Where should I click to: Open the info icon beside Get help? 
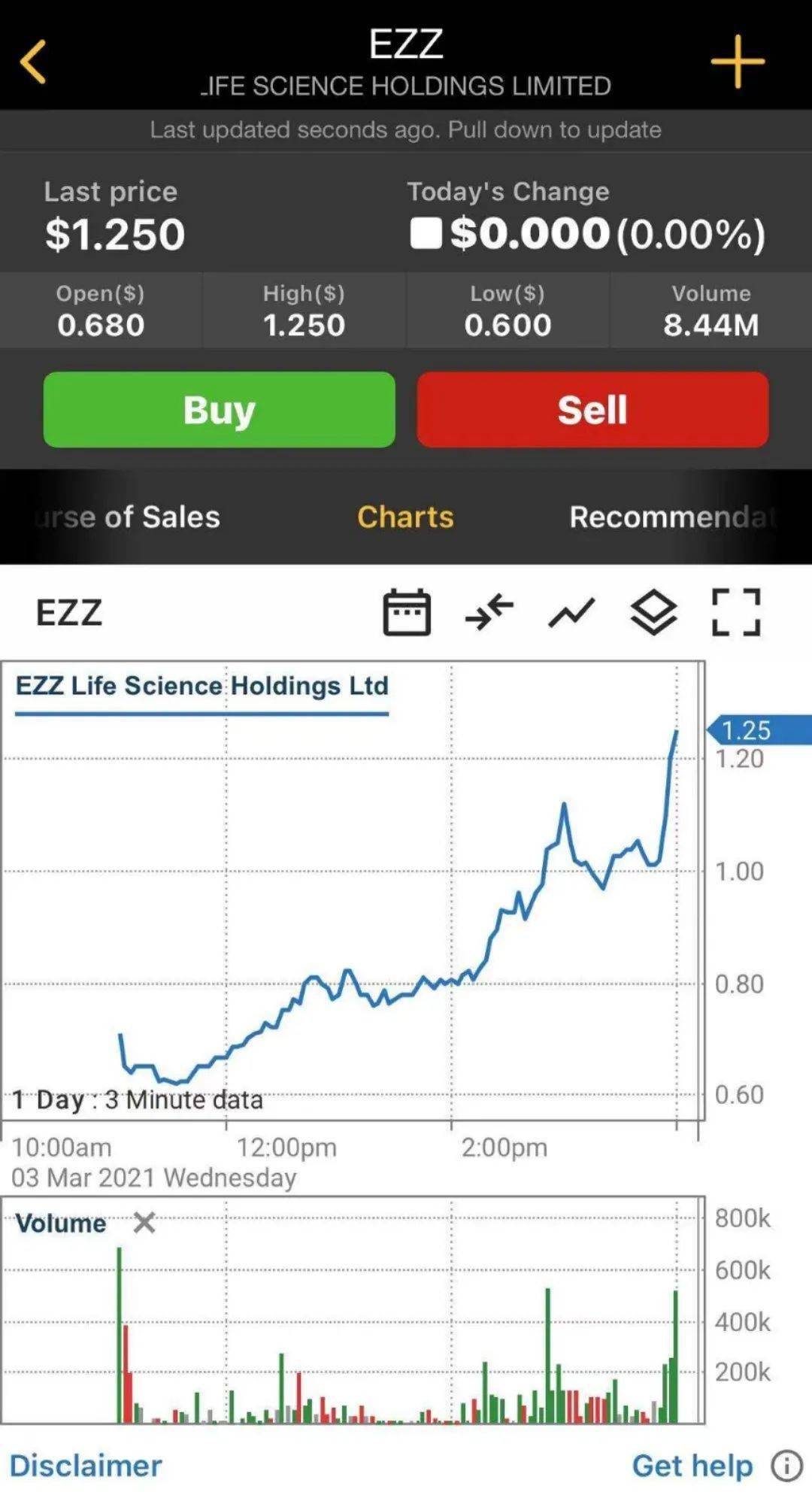[787, 1465]
